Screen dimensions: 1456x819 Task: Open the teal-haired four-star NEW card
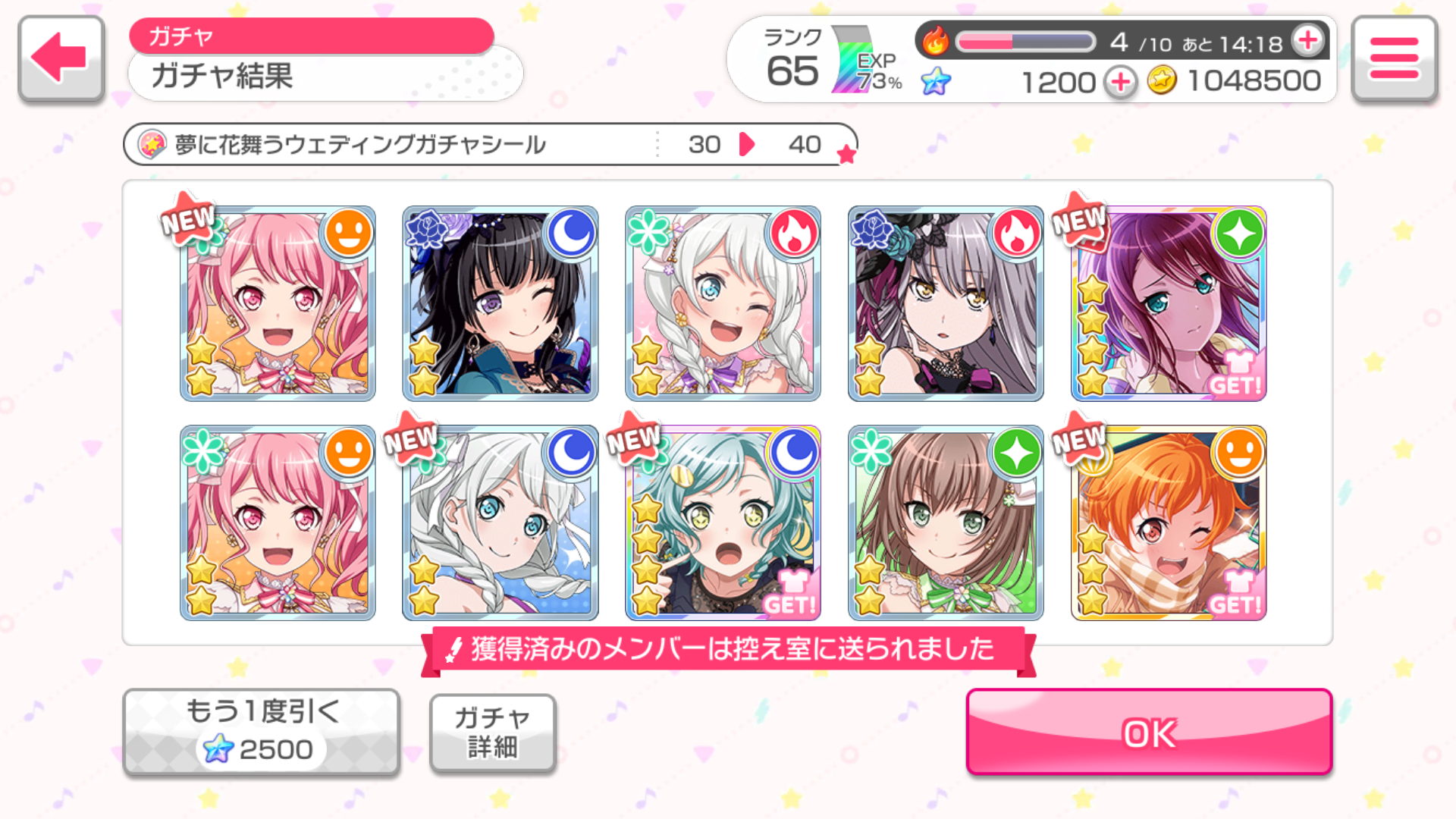point(723,523)
